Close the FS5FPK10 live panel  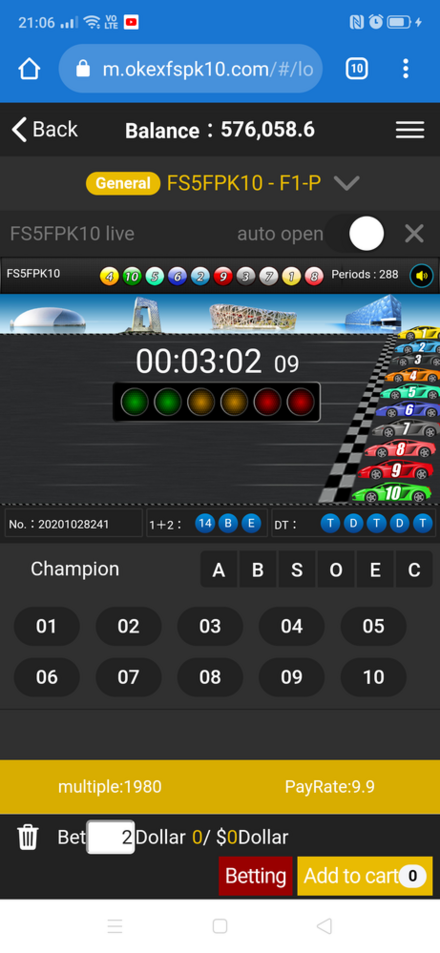(414, 233)
